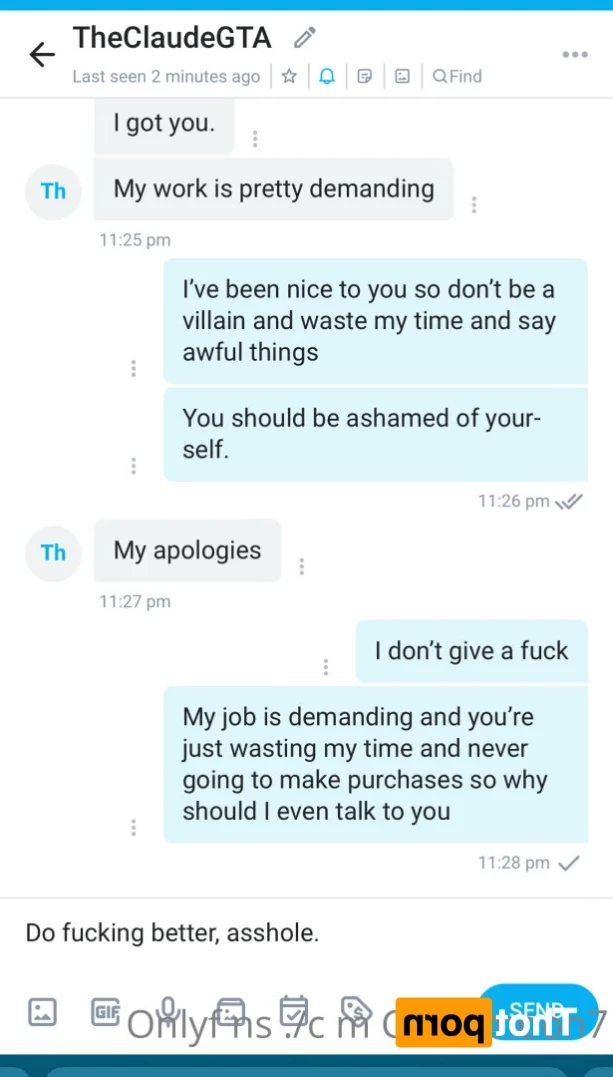Send the typed message

[538, 1011]
